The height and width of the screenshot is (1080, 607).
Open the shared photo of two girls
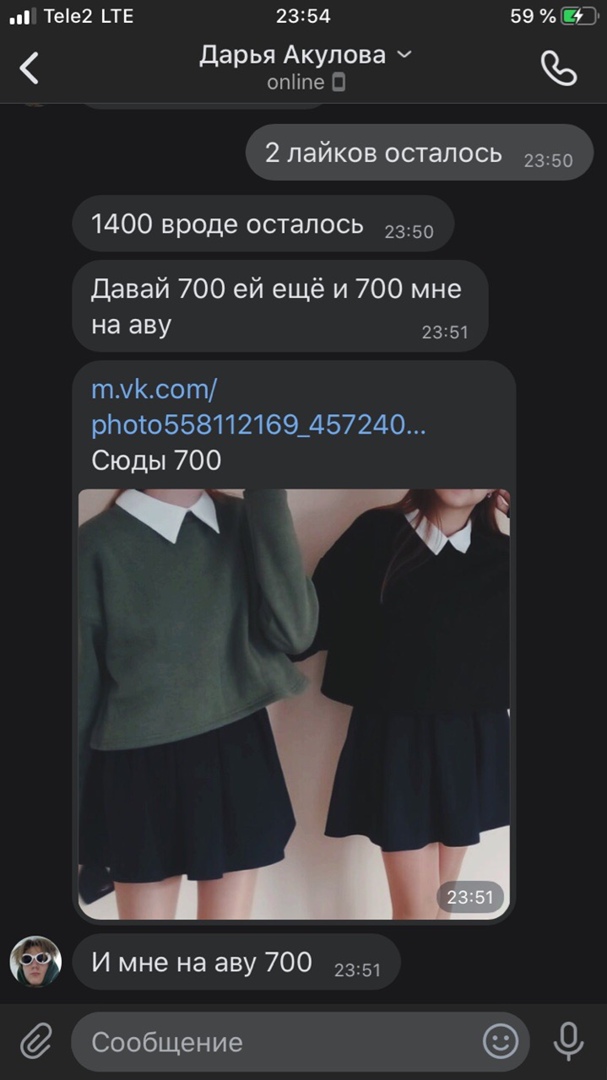293,700
